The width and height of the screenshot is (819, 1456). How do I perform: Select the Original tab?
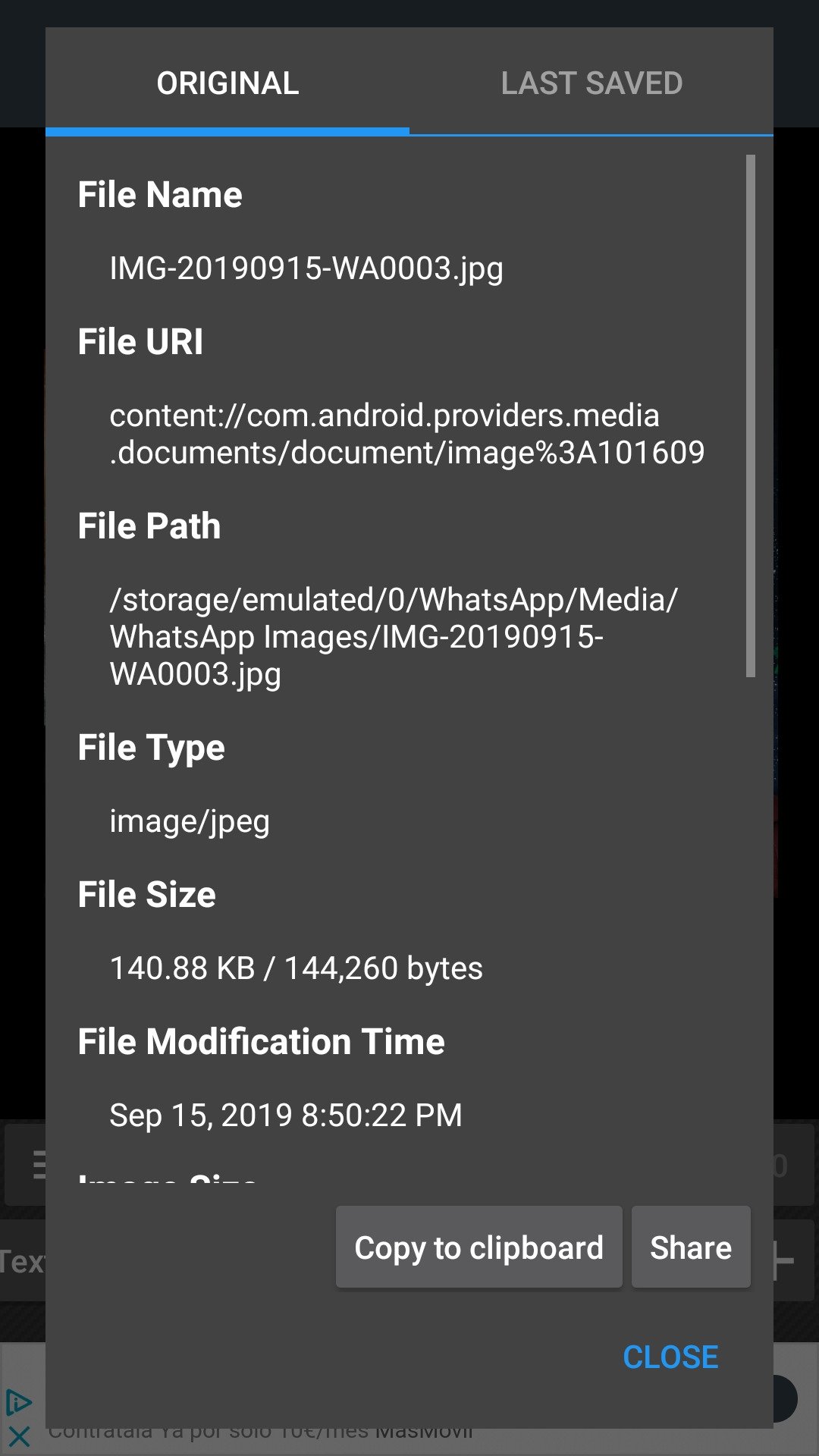pos(227,82)
